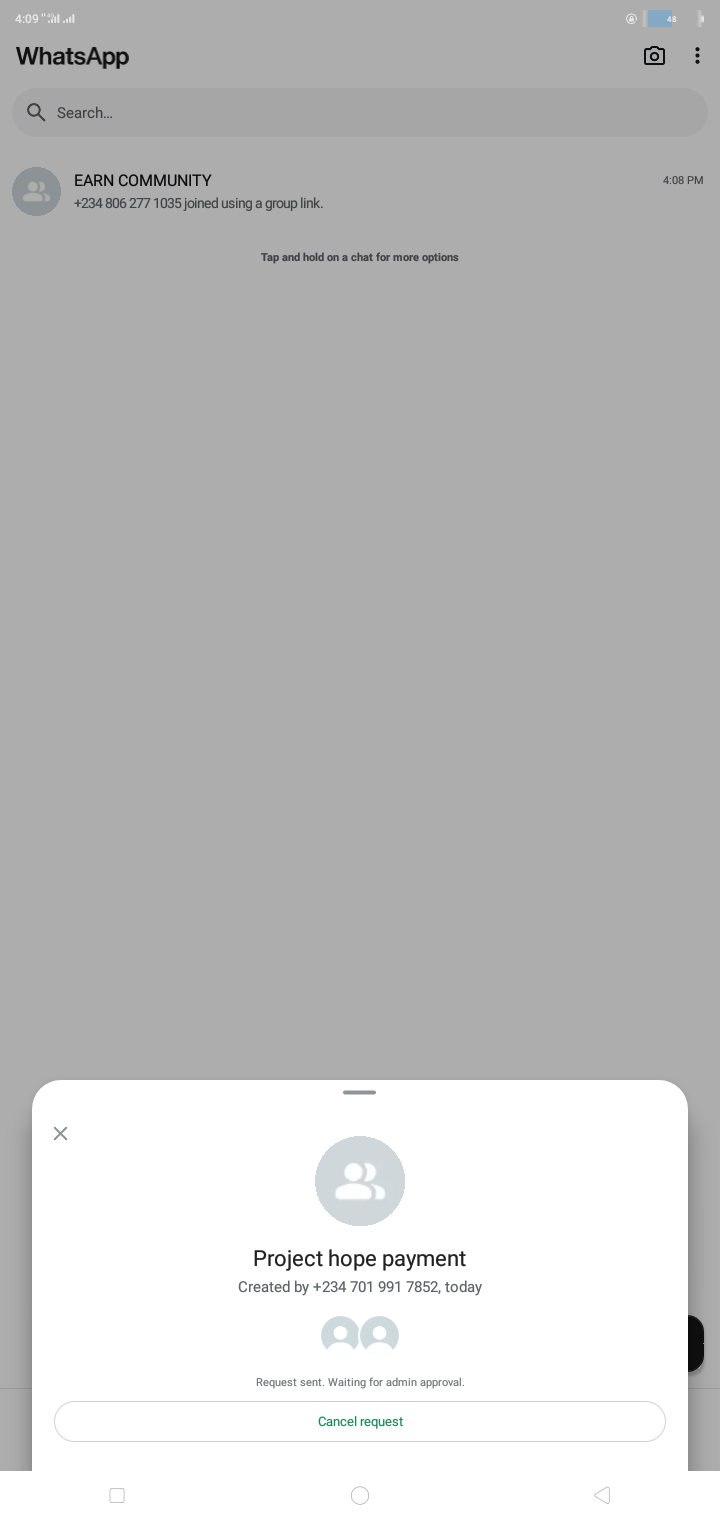Open the camera icon
Image resolution: width=720 pixels, height=1520 pixels.
(654, 56)
